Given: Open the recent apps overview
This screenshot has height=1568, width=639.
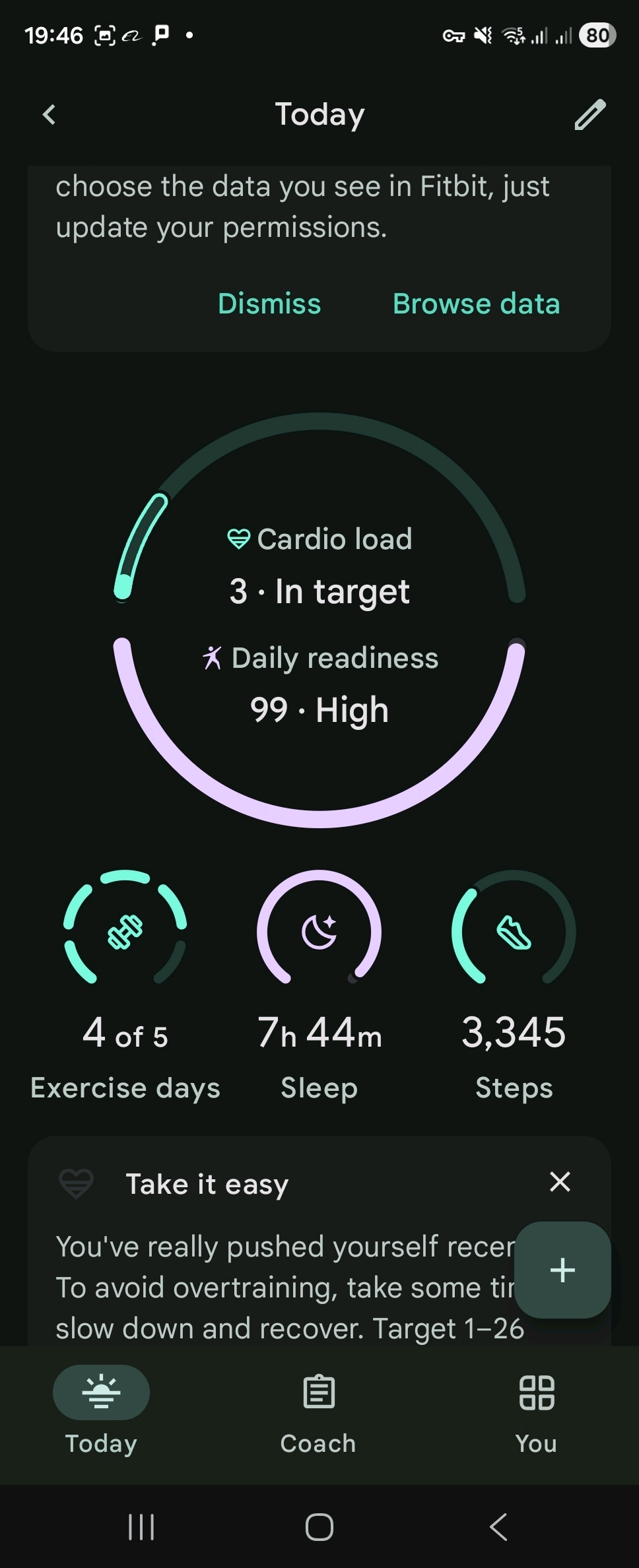Looking at the screenshot, I should [141, 1526].
